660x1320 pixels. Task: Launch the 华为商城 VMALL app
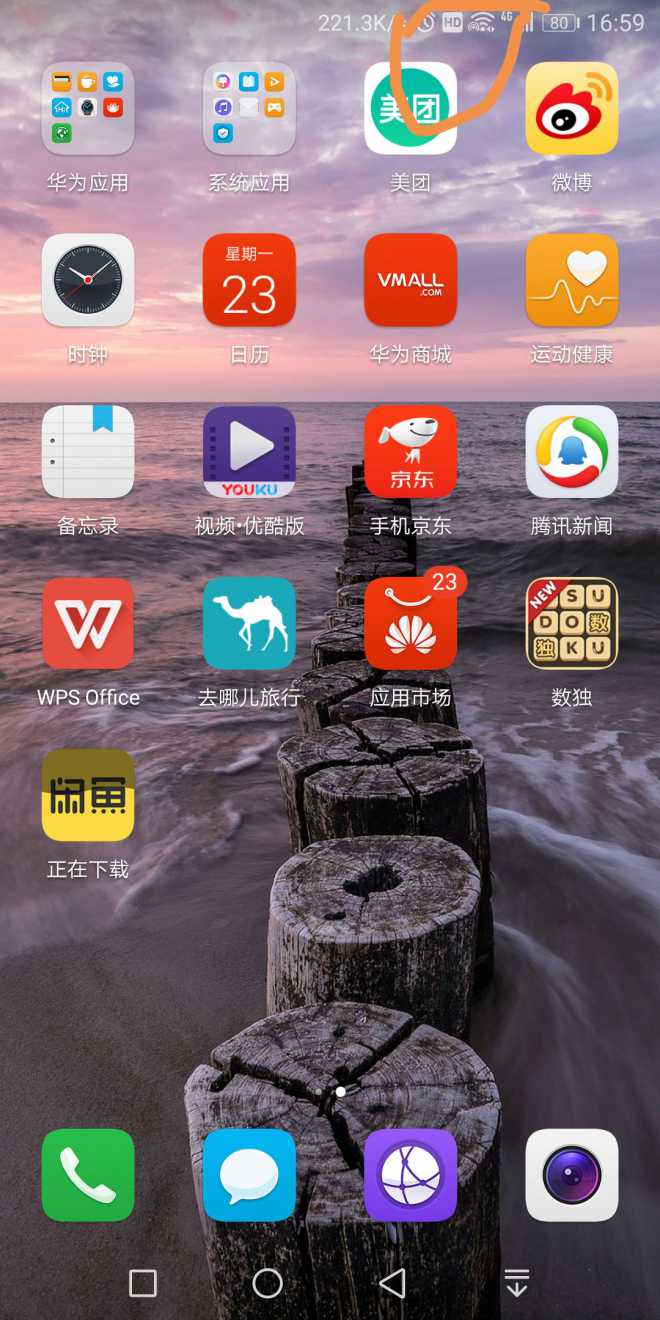(410, 280)
